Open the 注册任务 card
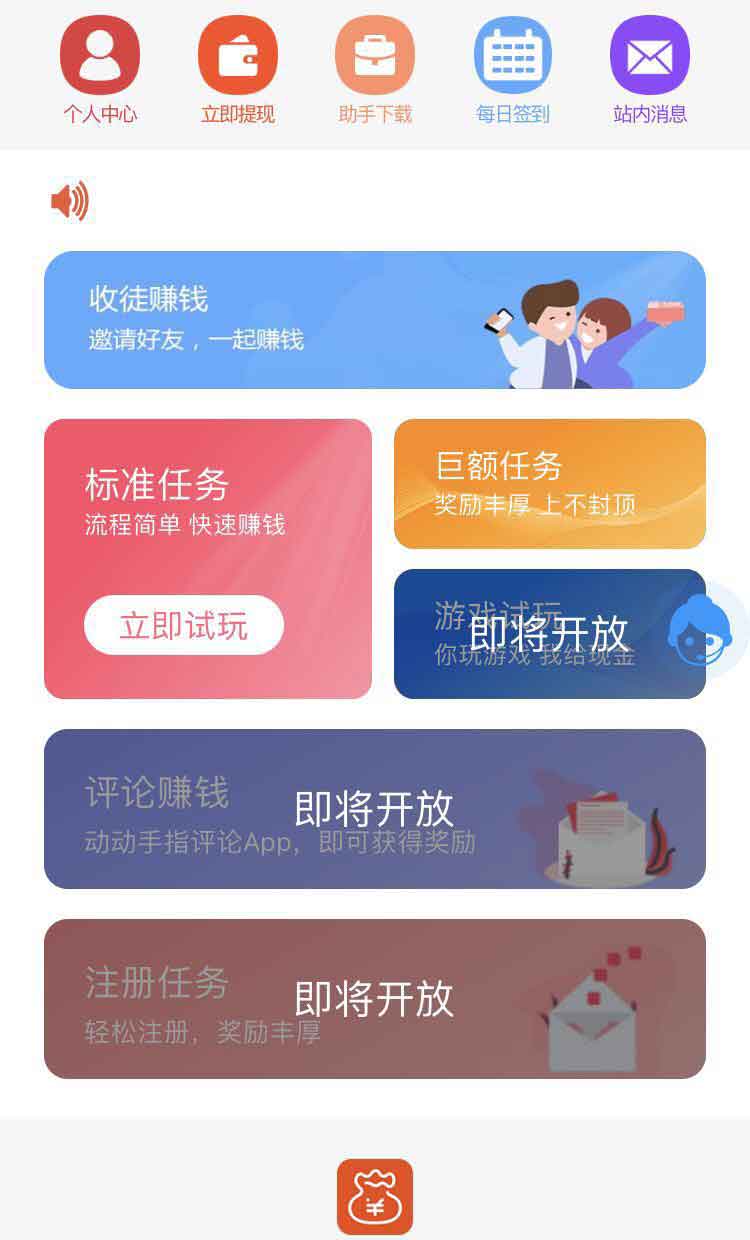 [x=375, y=999]
